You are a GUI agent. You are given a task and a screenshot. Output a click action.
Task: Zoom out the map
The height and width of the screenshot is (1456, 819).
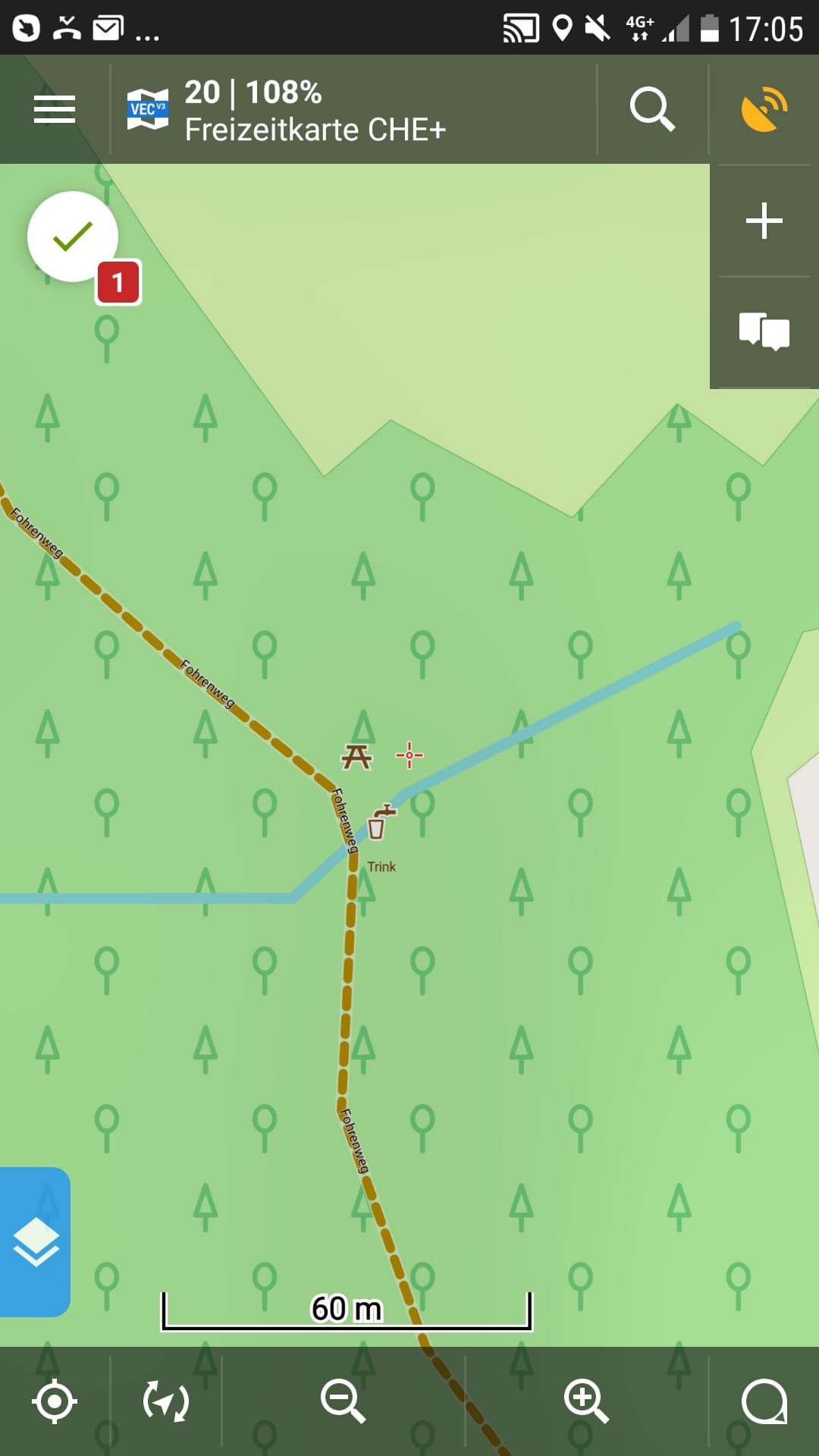[343, 1401]
